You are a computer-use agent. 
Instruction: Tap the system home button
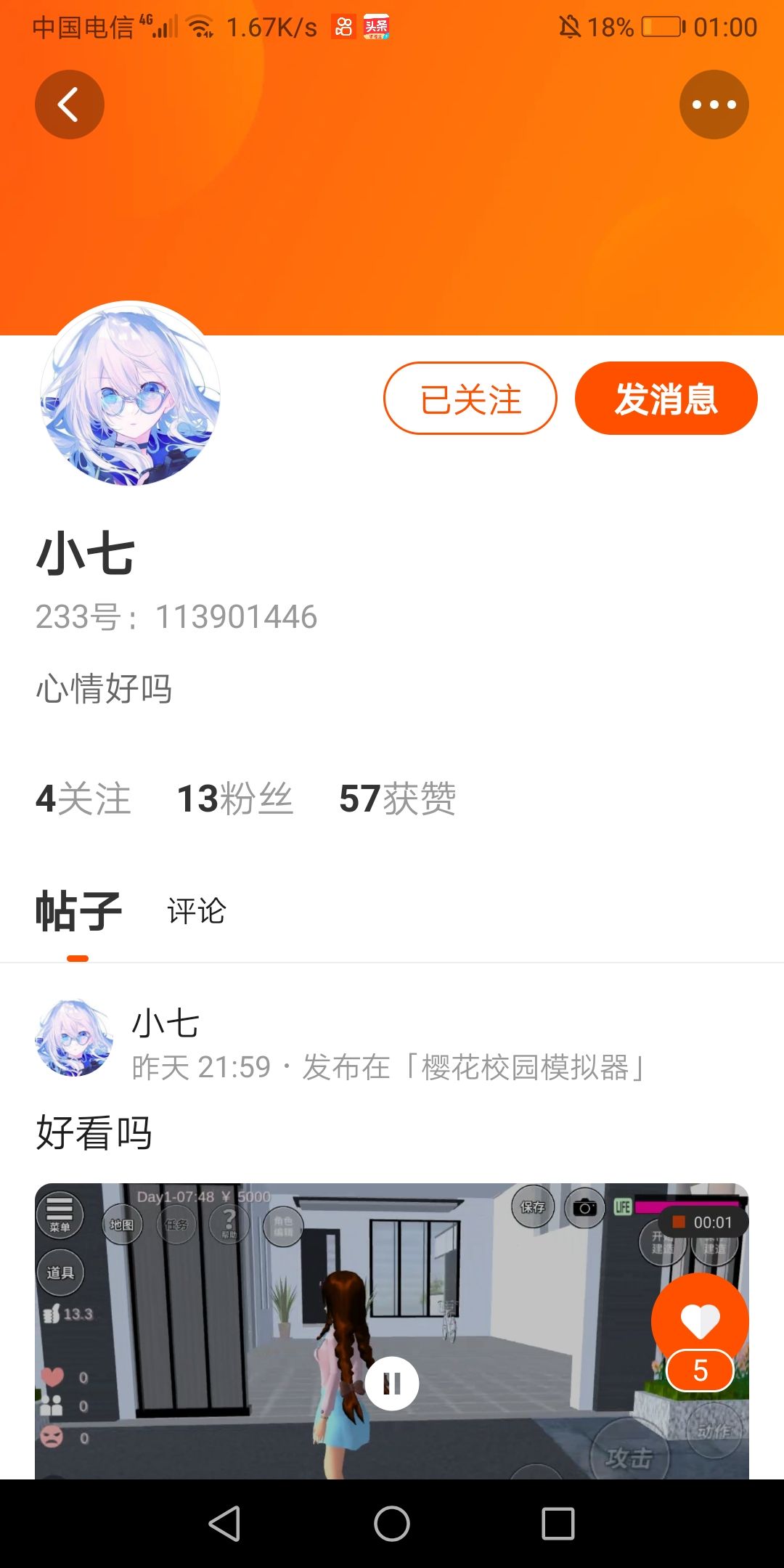tap(392, 1523)
